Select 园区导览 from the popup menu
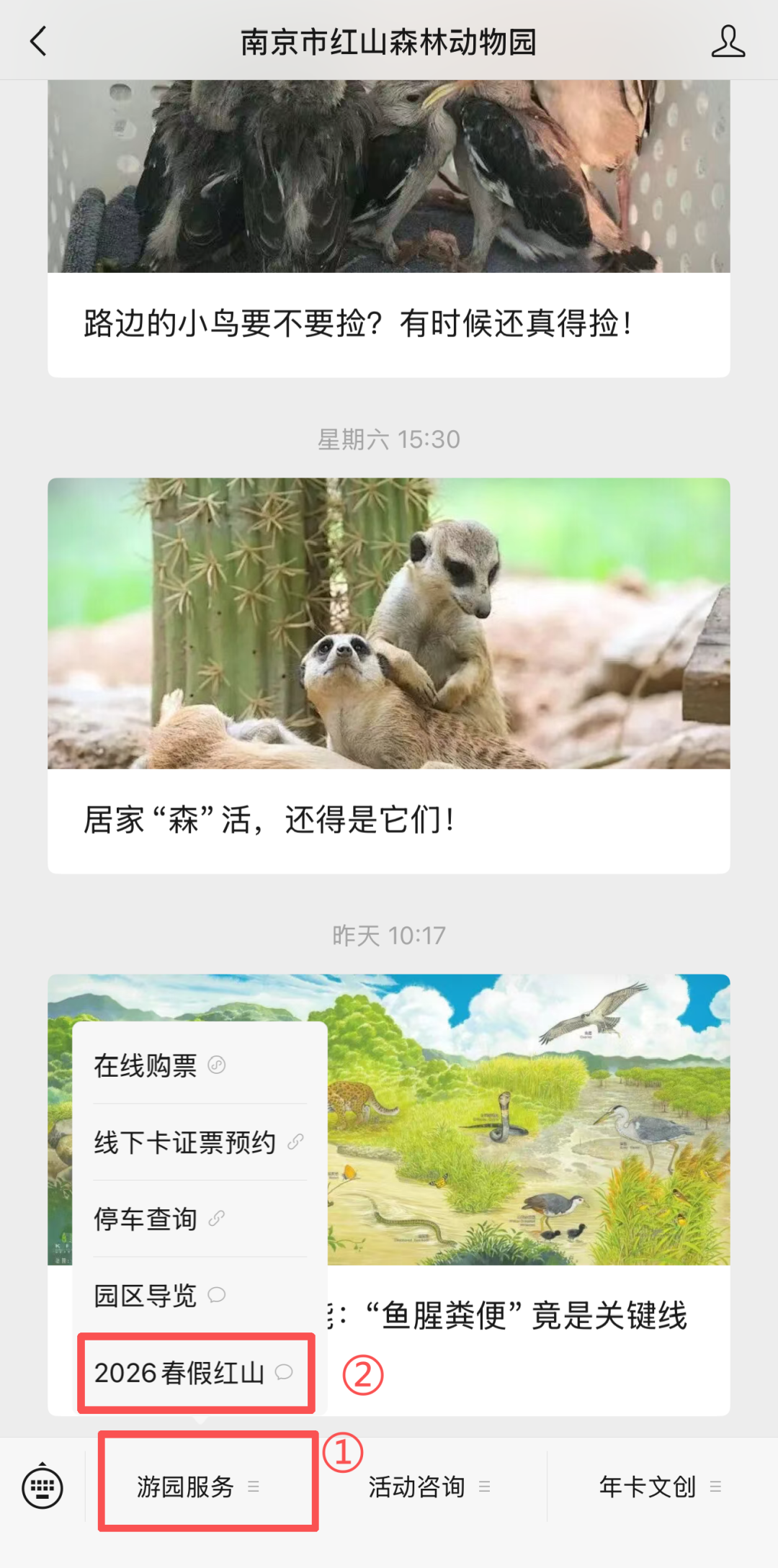The width and height of the screenshot is (778, 1568). click(x=145, y=1294)
